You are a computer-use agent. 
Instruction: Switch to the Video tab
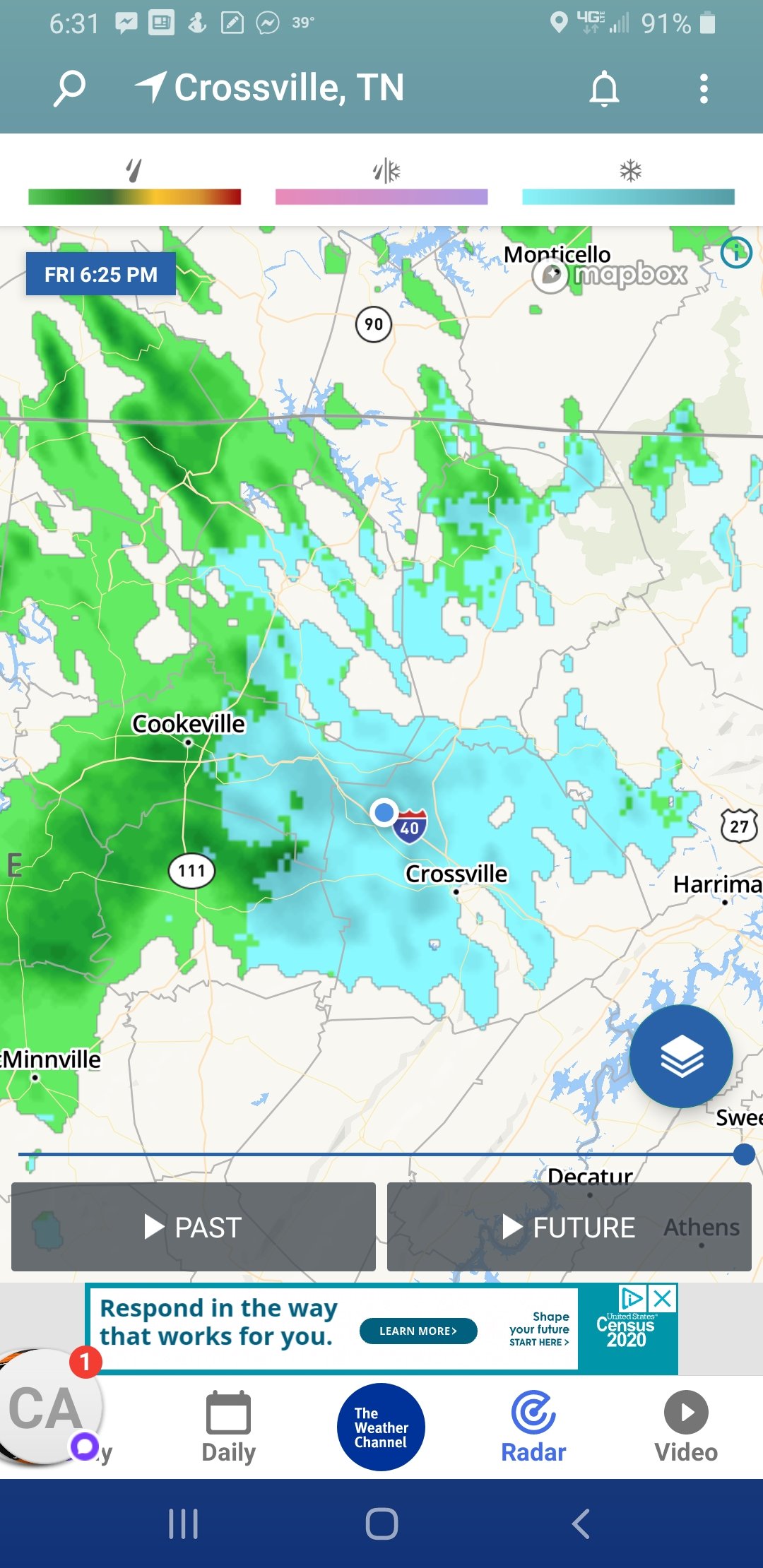[x=686, y=1428]
